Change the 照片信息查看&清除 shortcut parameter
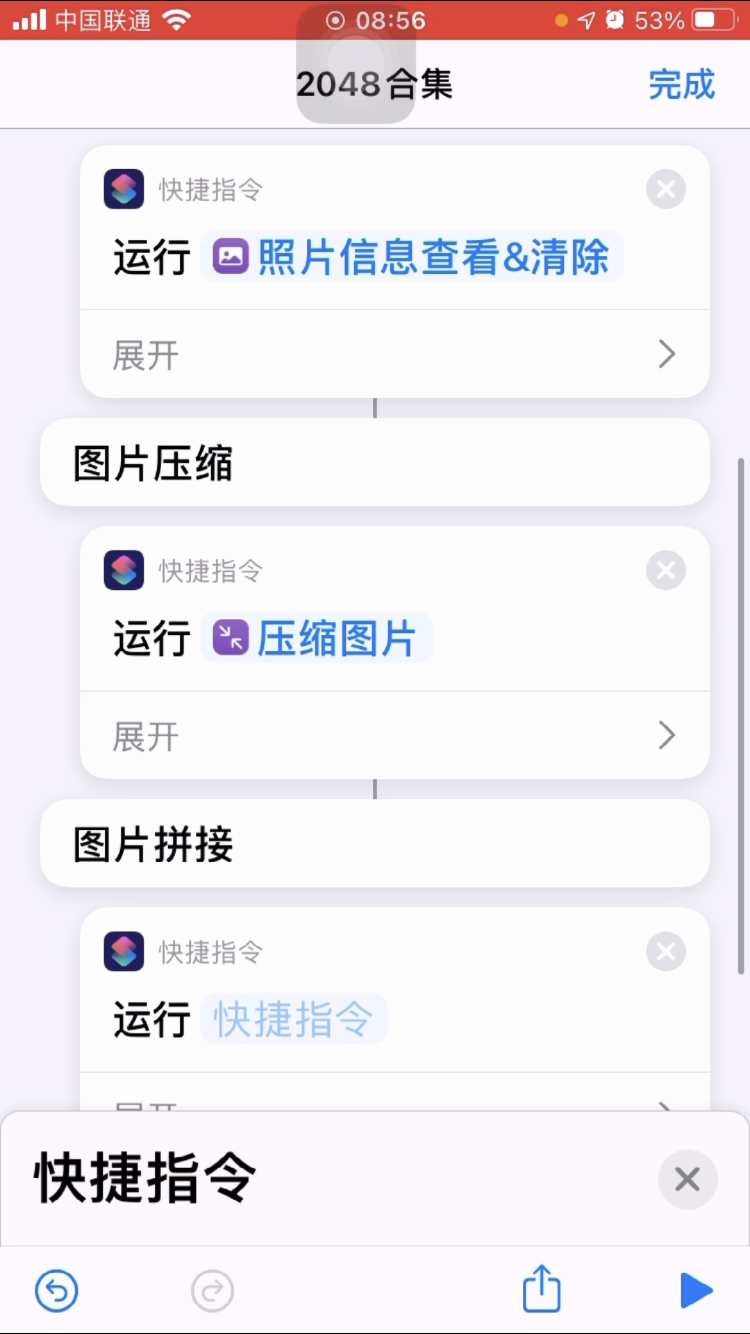This screenshot has height=1334, width=750. 411,258
